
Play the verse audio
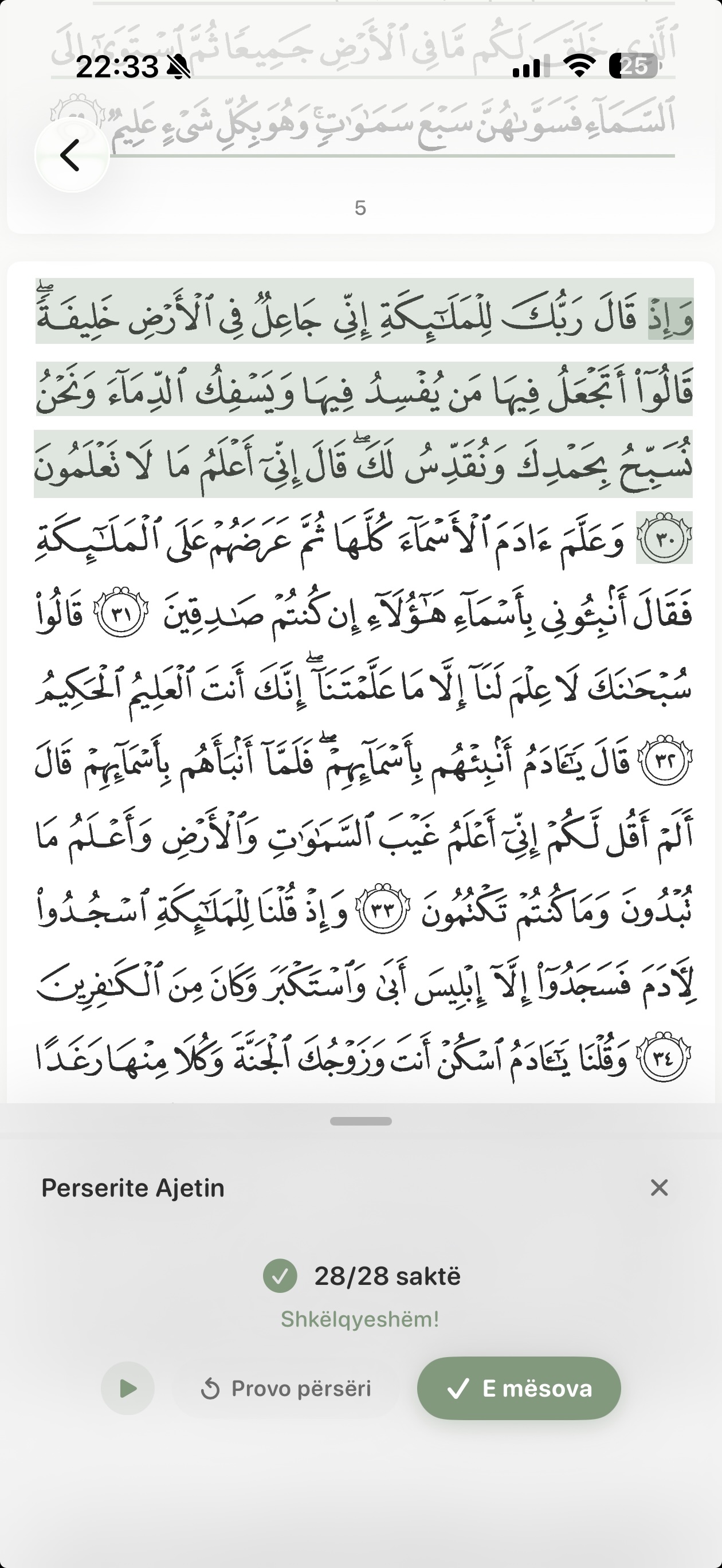[127, 1388]
